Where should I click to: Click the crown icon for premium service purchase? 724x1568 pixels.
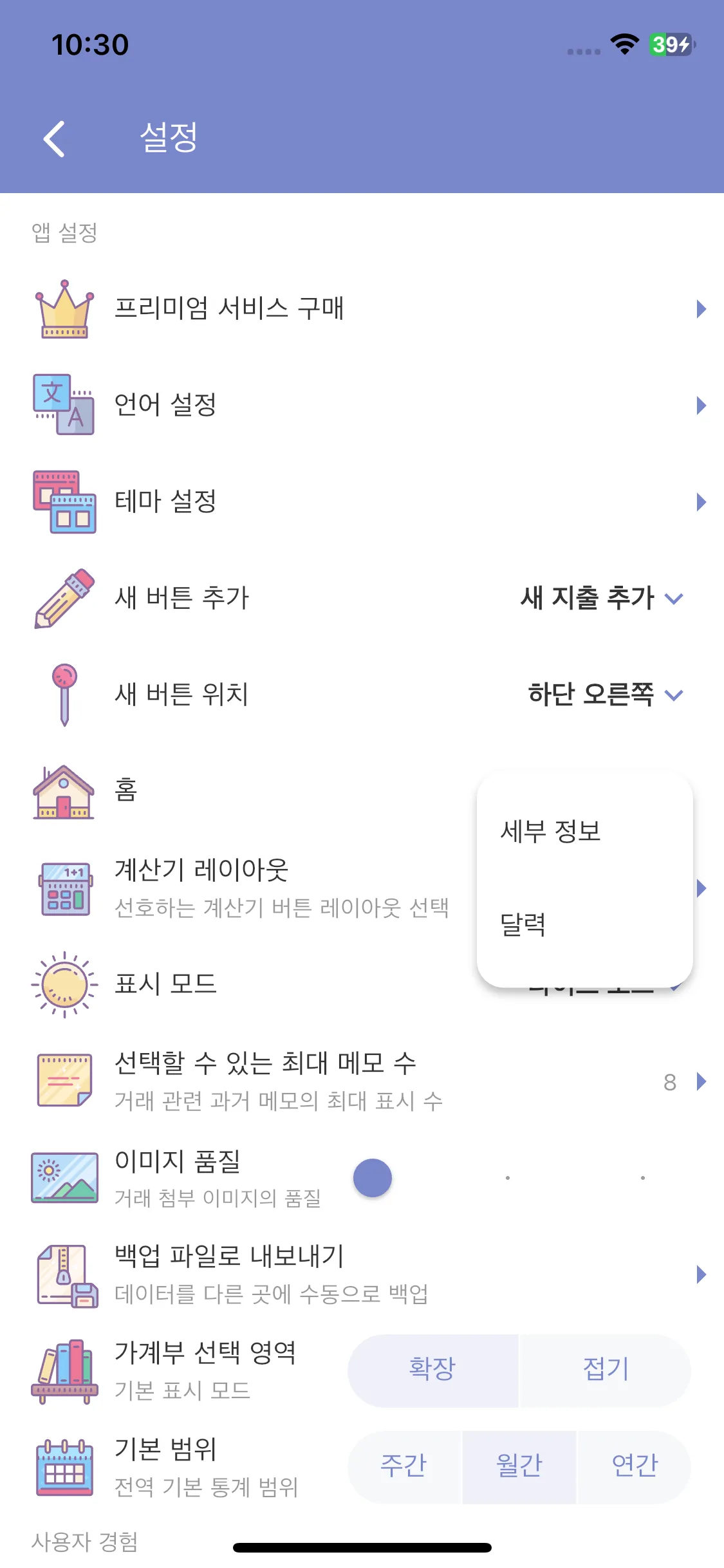62,308
